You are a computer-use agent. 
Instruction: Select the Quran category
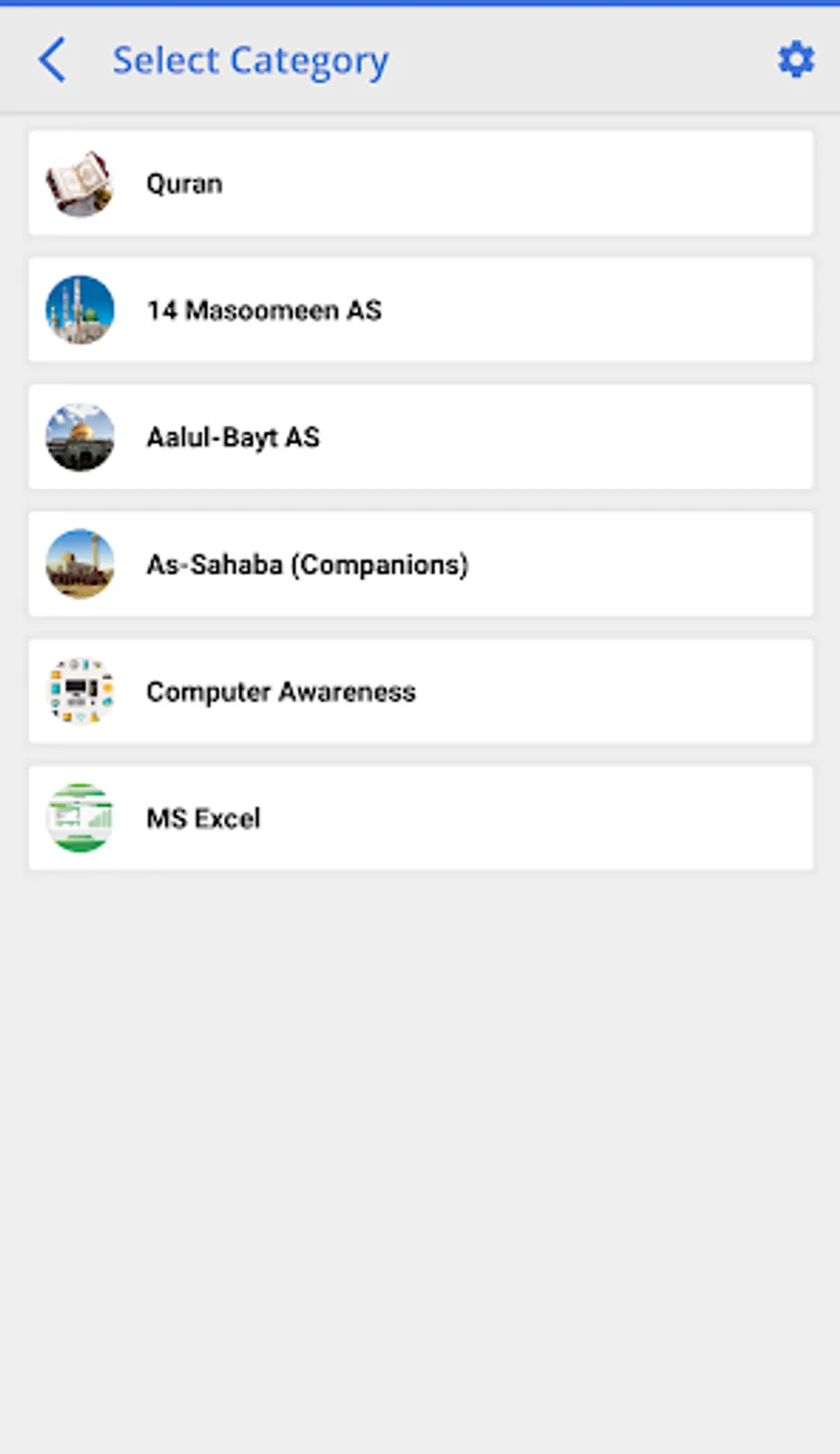[x=420, y=183]
